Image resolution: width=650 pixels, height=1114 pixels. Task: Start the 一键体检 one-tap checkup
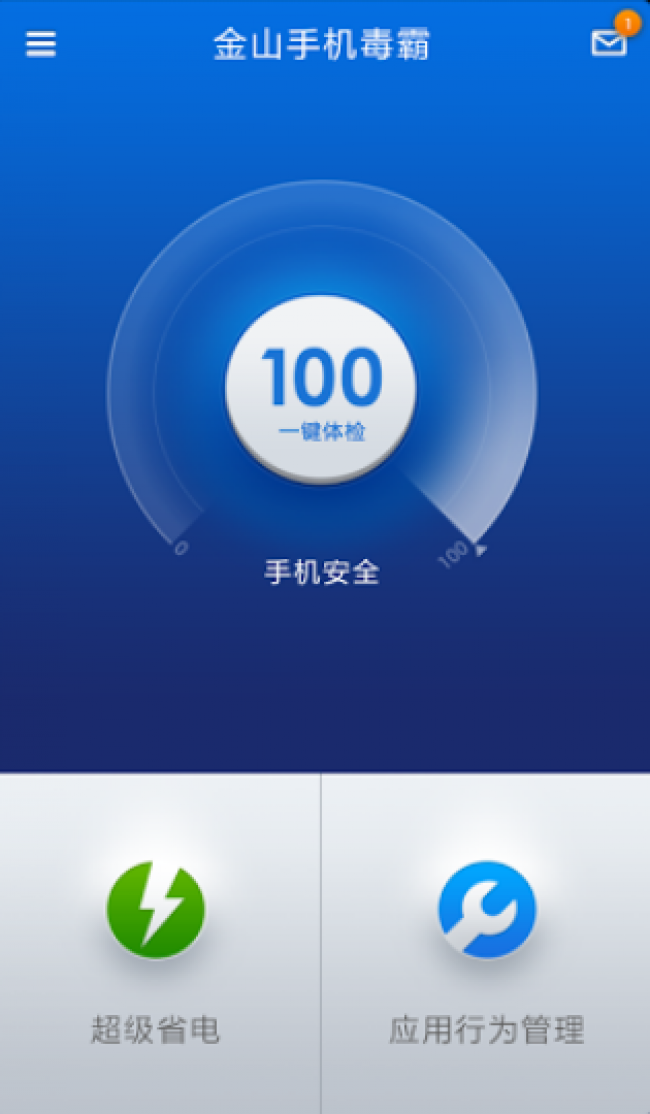[321, 389]
